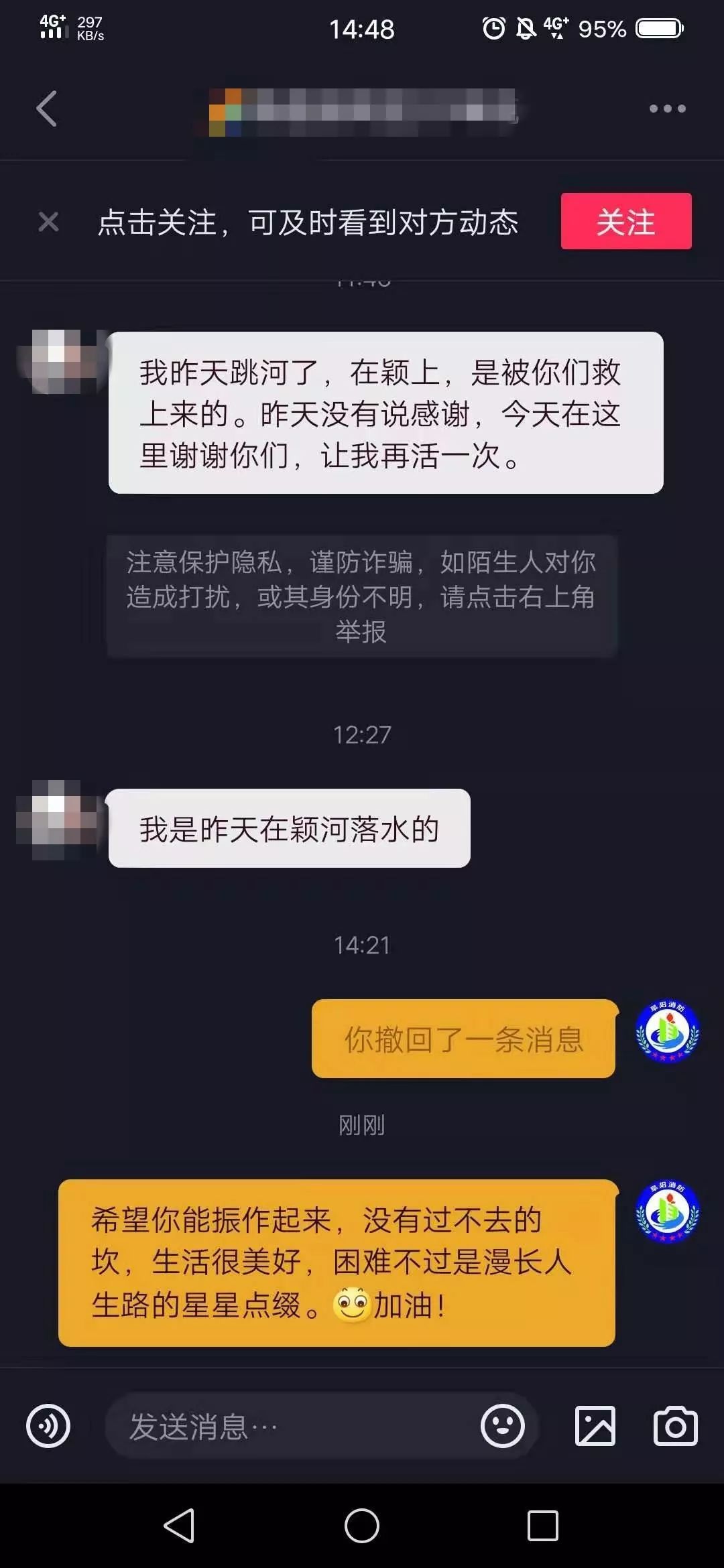Open the camera to take a photo

[x=675, y=1426]
